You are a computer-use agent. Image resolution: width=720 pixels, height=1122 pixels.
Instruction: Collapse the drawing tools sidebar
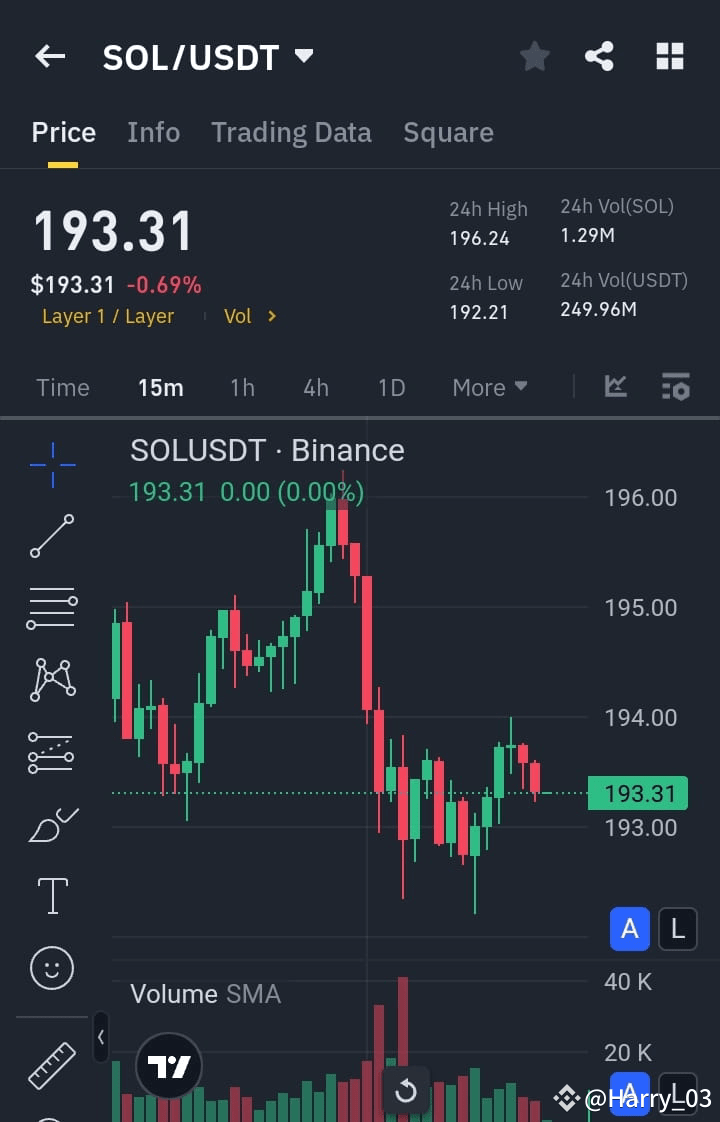pyautogui.click(x=100, y=1037)
